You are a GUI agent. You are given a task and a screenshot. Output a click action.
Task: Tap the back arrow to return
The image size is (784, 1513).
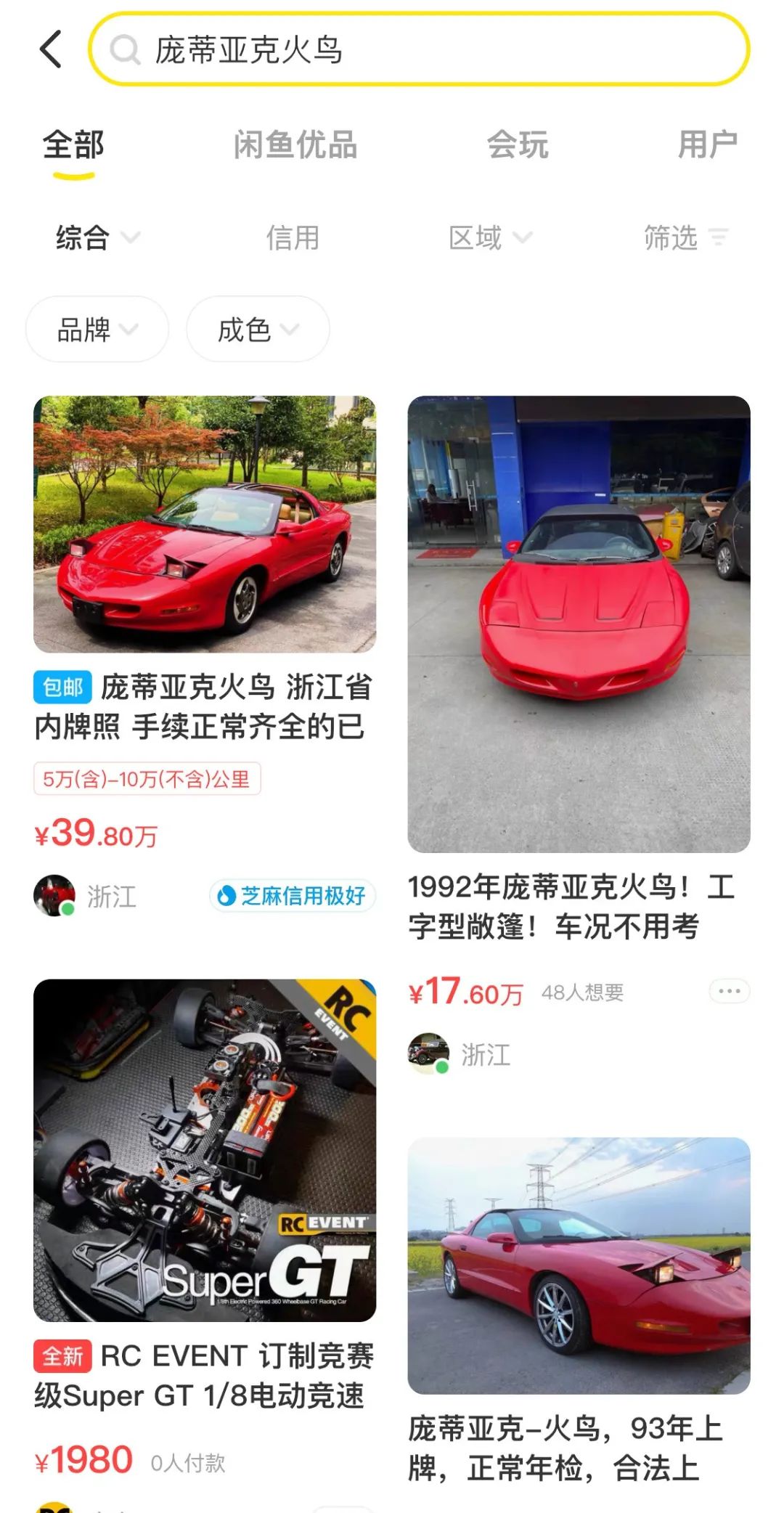pos(49,49)
